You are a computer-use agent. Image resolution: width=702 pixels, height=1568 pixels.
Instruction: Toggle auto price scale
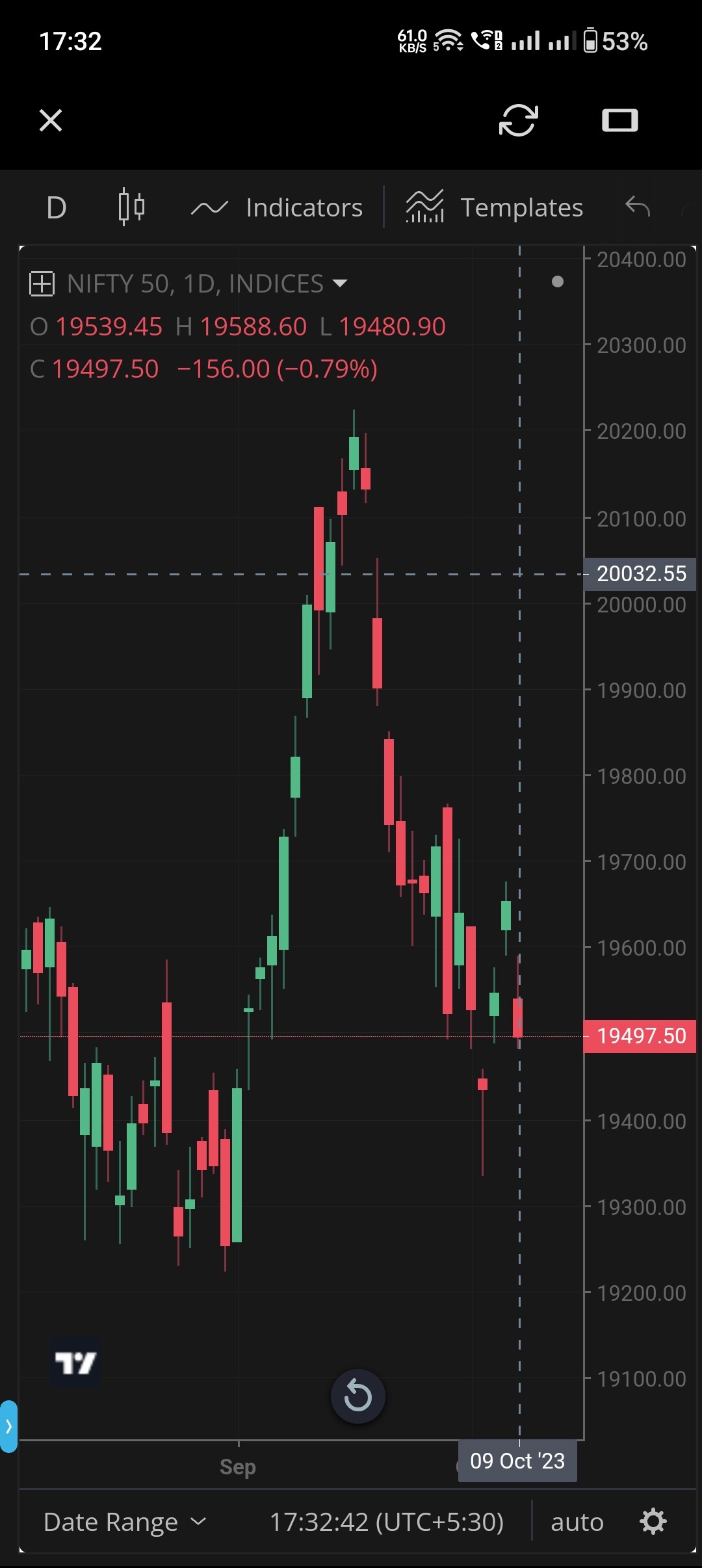pyautogui.click(x=577, y=1522)
